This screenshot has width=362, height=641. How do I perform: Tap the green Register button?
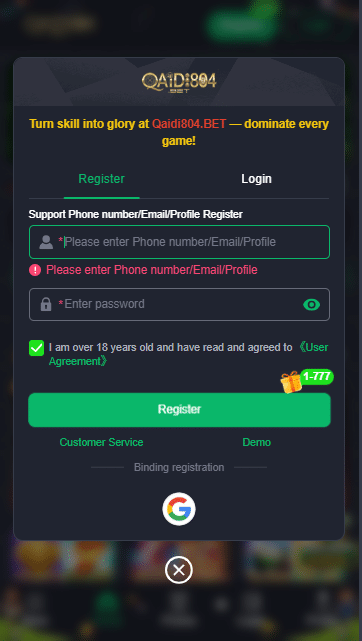[x=179, y=410]
